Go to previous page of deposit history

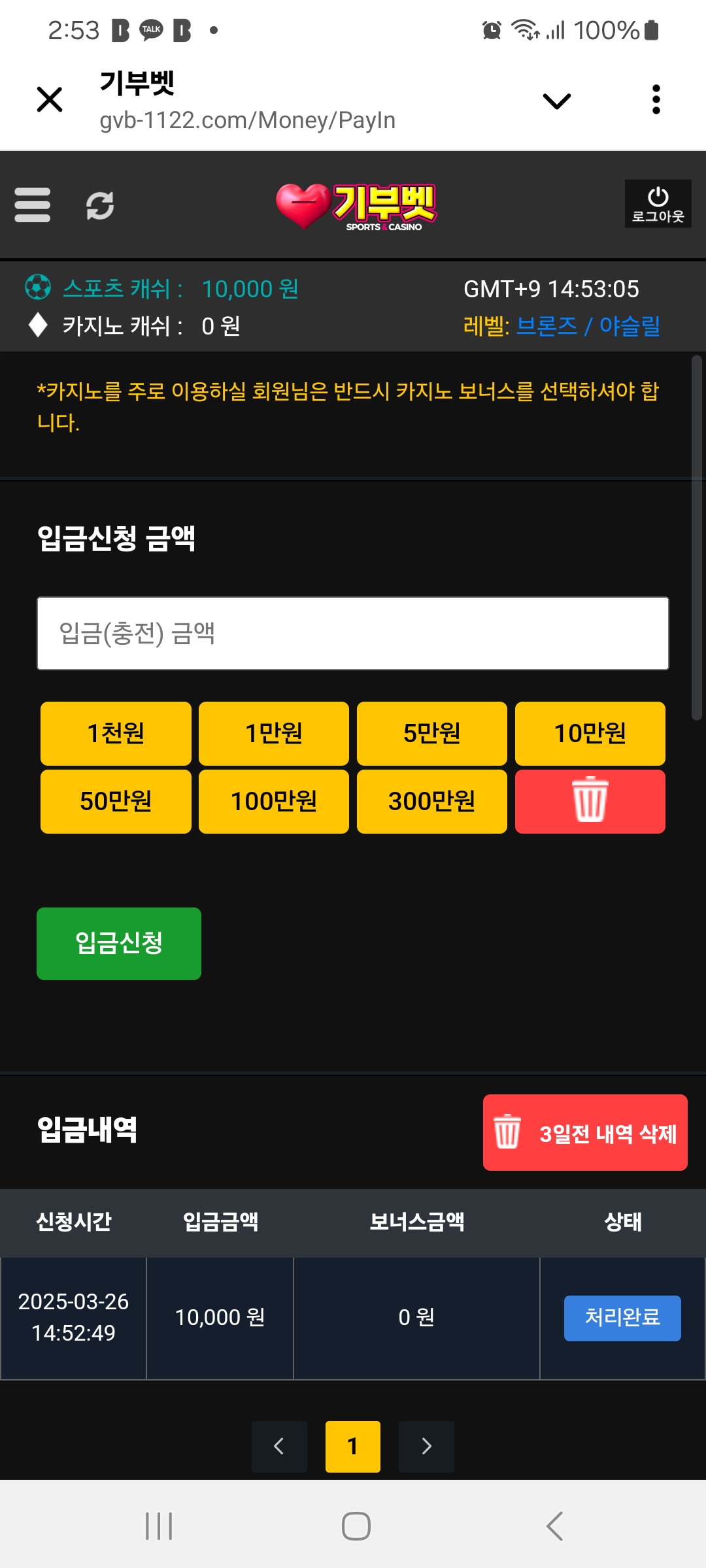click(x=279, y=1446)
